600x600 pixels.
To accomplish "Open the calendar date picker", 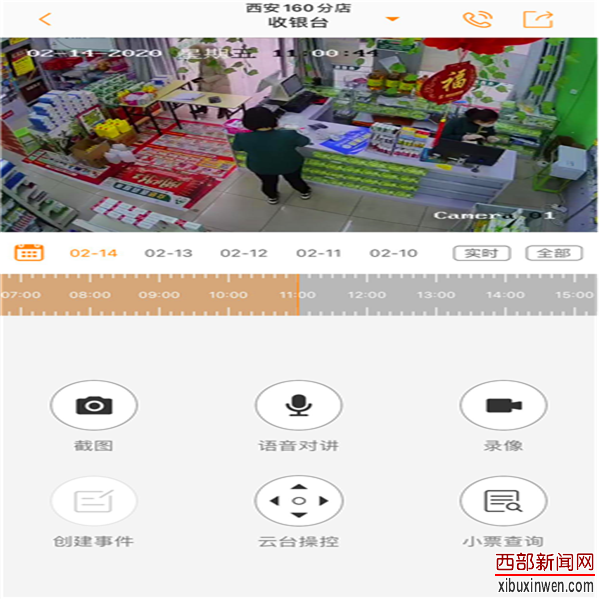I will pos(29,253).
